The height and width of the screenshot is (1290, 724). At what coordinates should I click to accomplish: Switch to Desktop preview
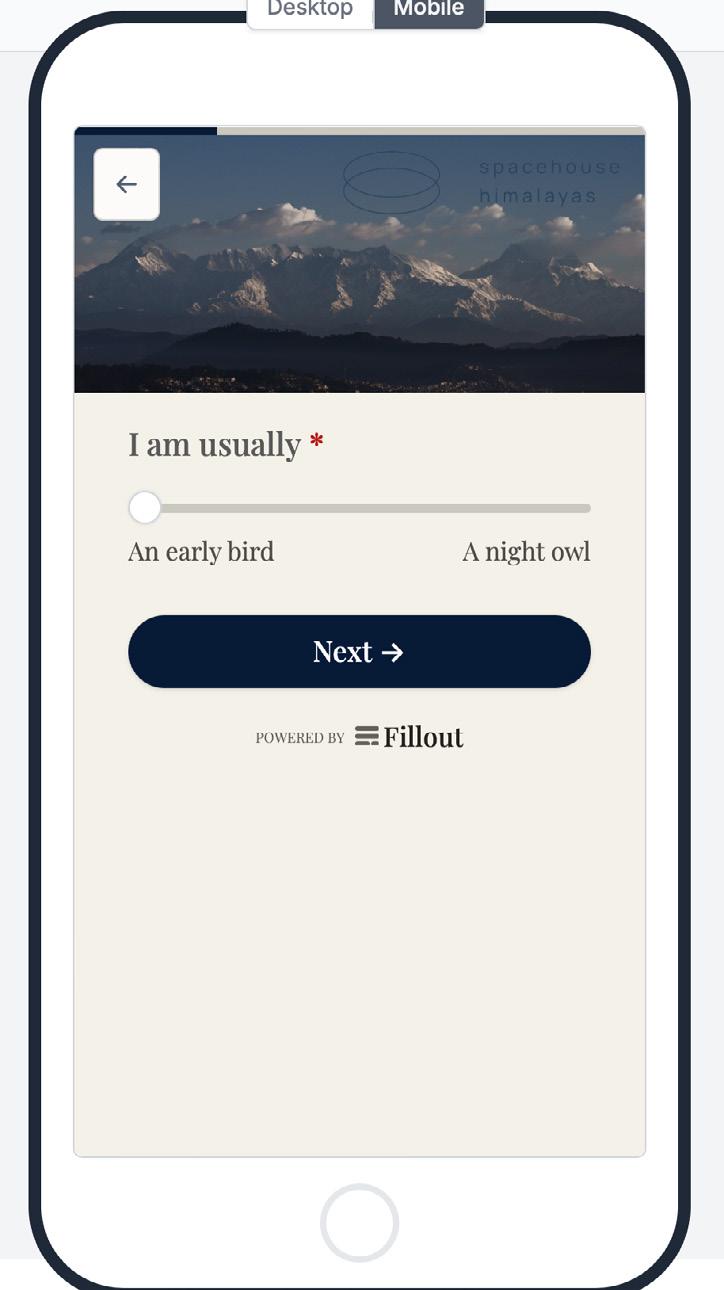click(x=310, y=10)
